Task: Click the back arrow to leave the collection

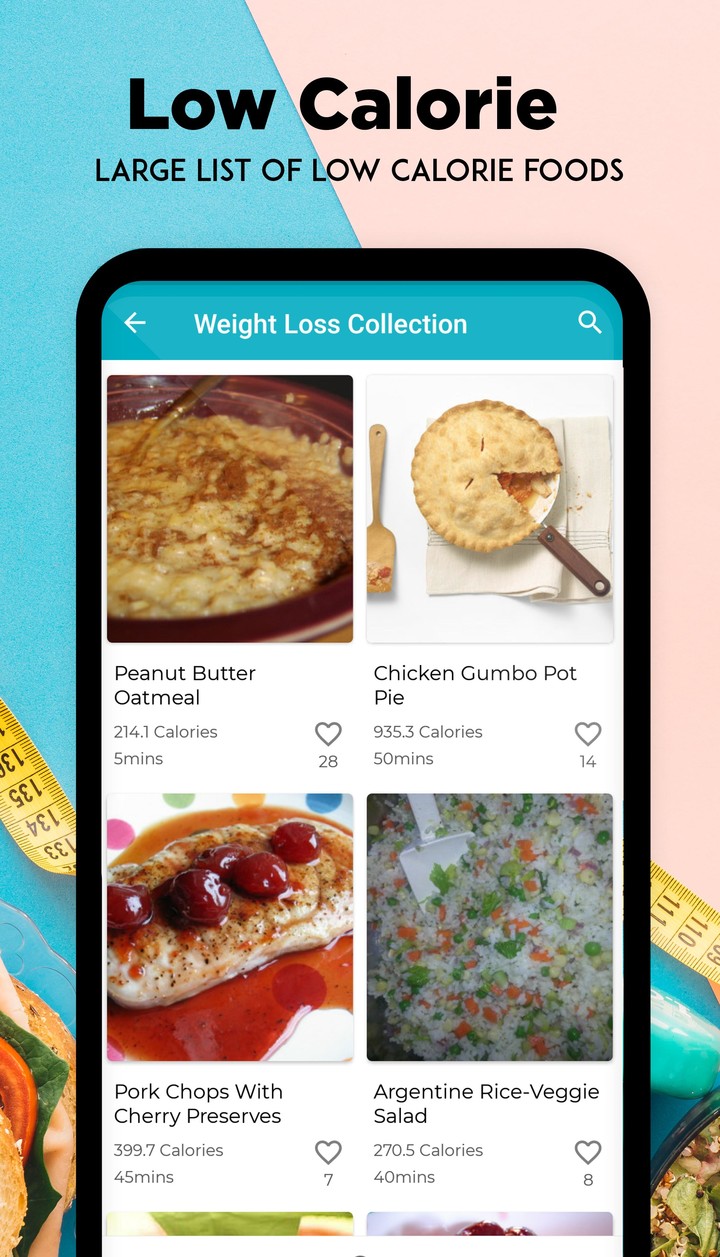Action: tap(135, 322)
